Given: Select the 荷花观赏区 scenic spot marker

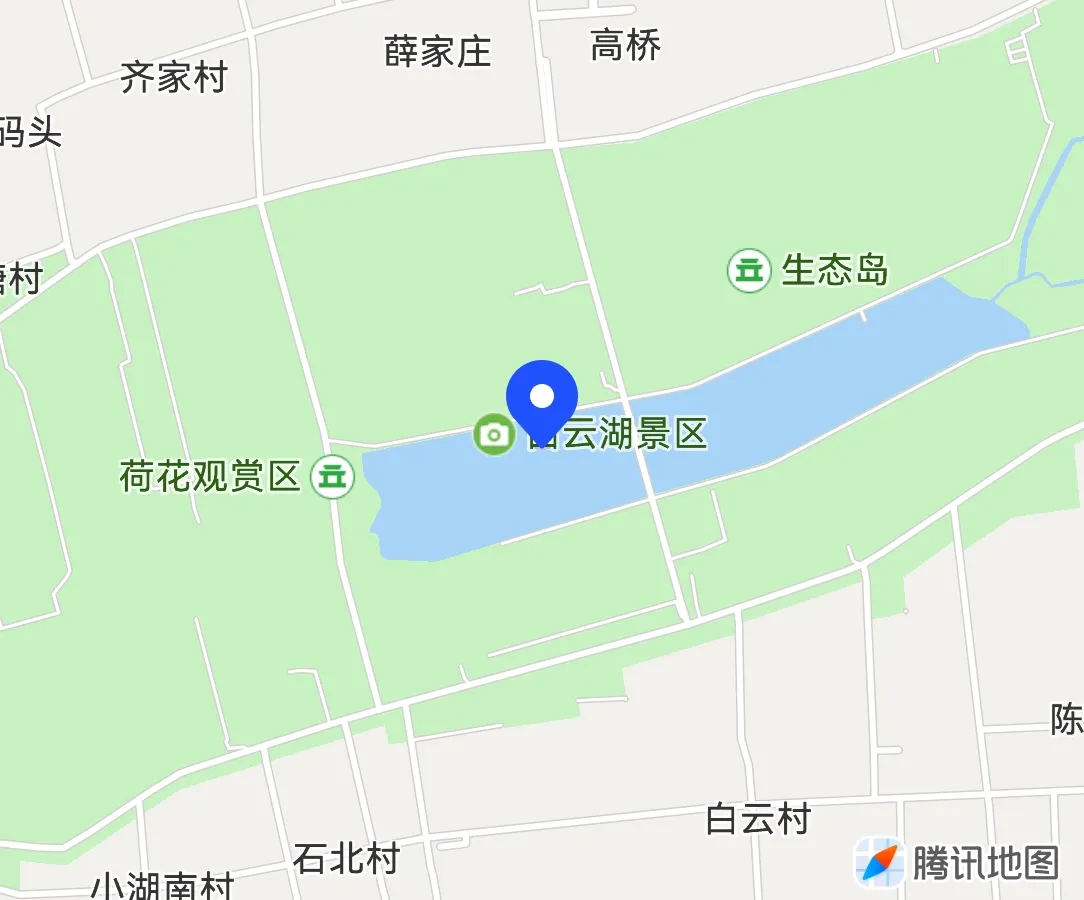Looking at the screenshot, I should click(x=333, y=476).
